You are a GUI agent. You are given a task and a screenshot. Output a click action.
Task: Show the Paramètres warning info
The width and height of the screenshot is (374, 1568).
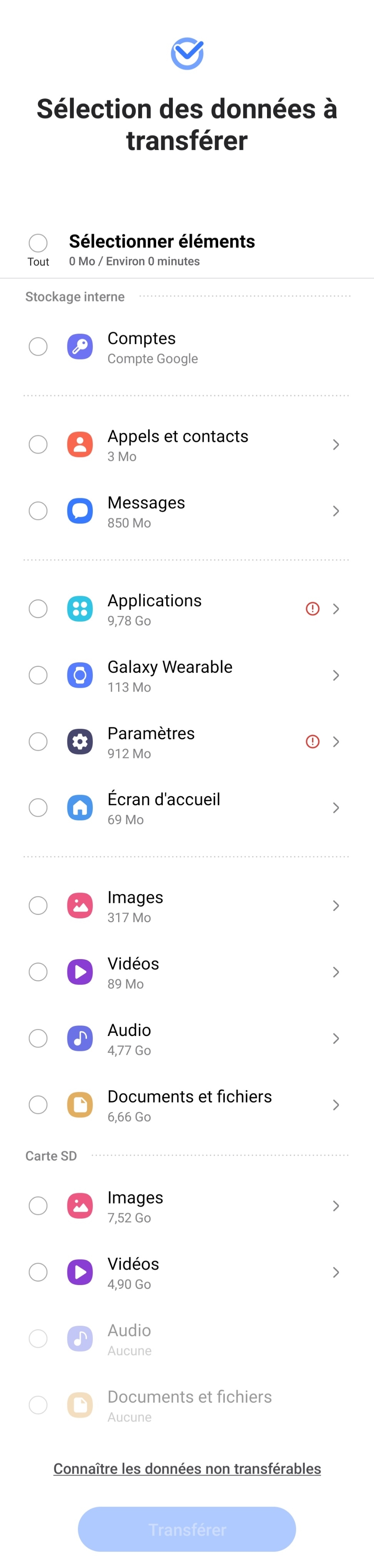tap(312, 742)
